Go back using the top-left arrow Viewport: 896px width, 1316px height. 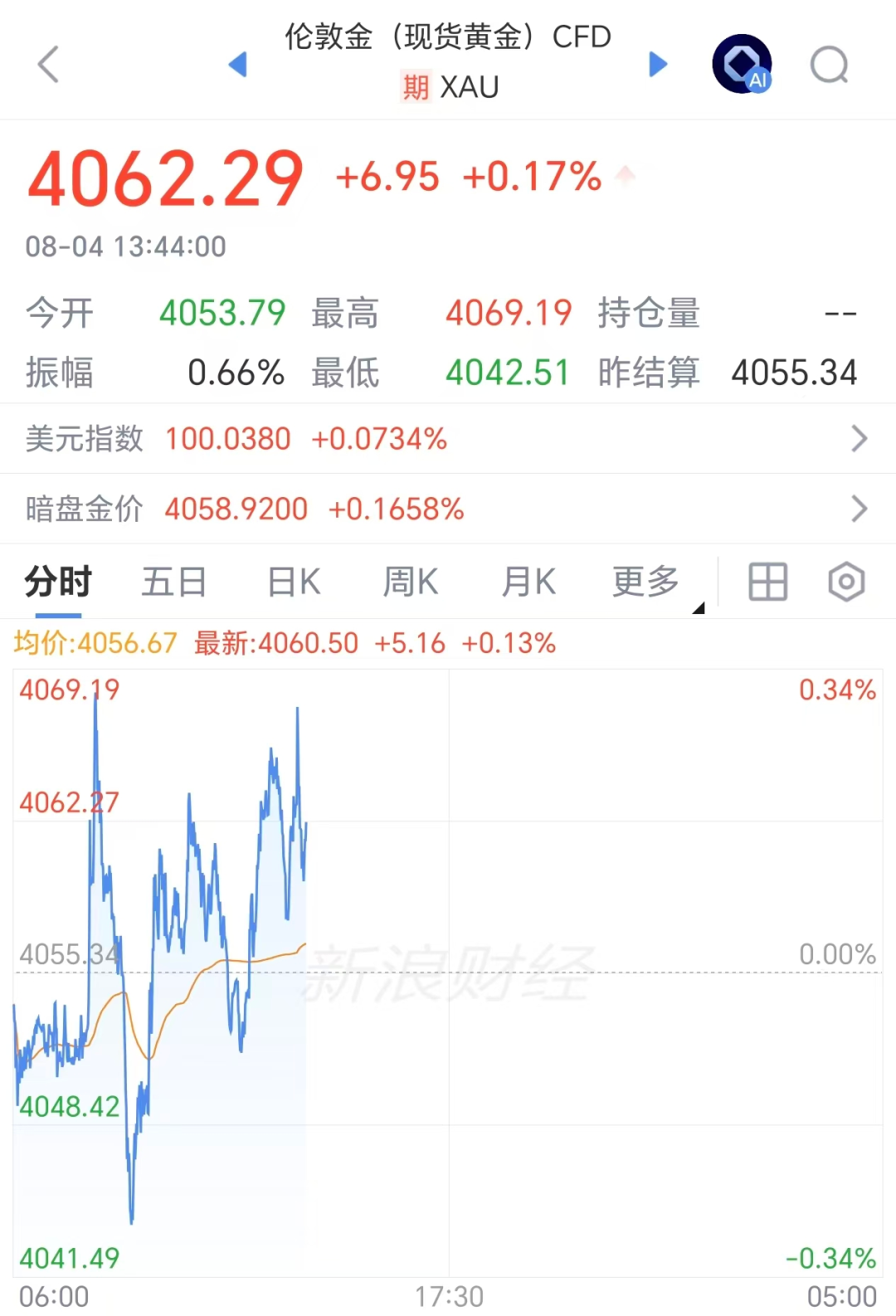coord(49,64)
